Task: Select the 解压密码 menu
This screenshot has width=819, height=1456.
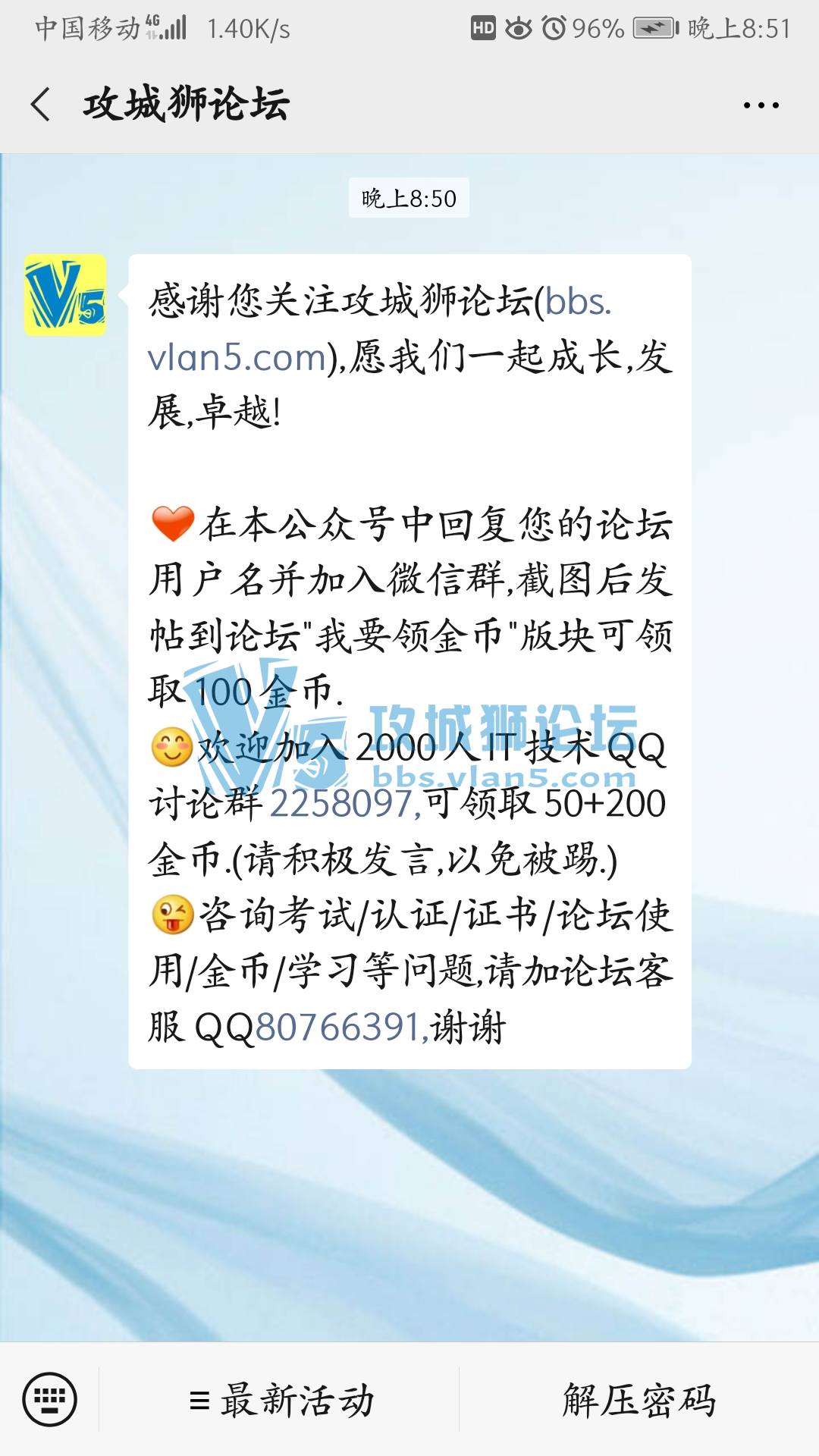Action: 639,1400
